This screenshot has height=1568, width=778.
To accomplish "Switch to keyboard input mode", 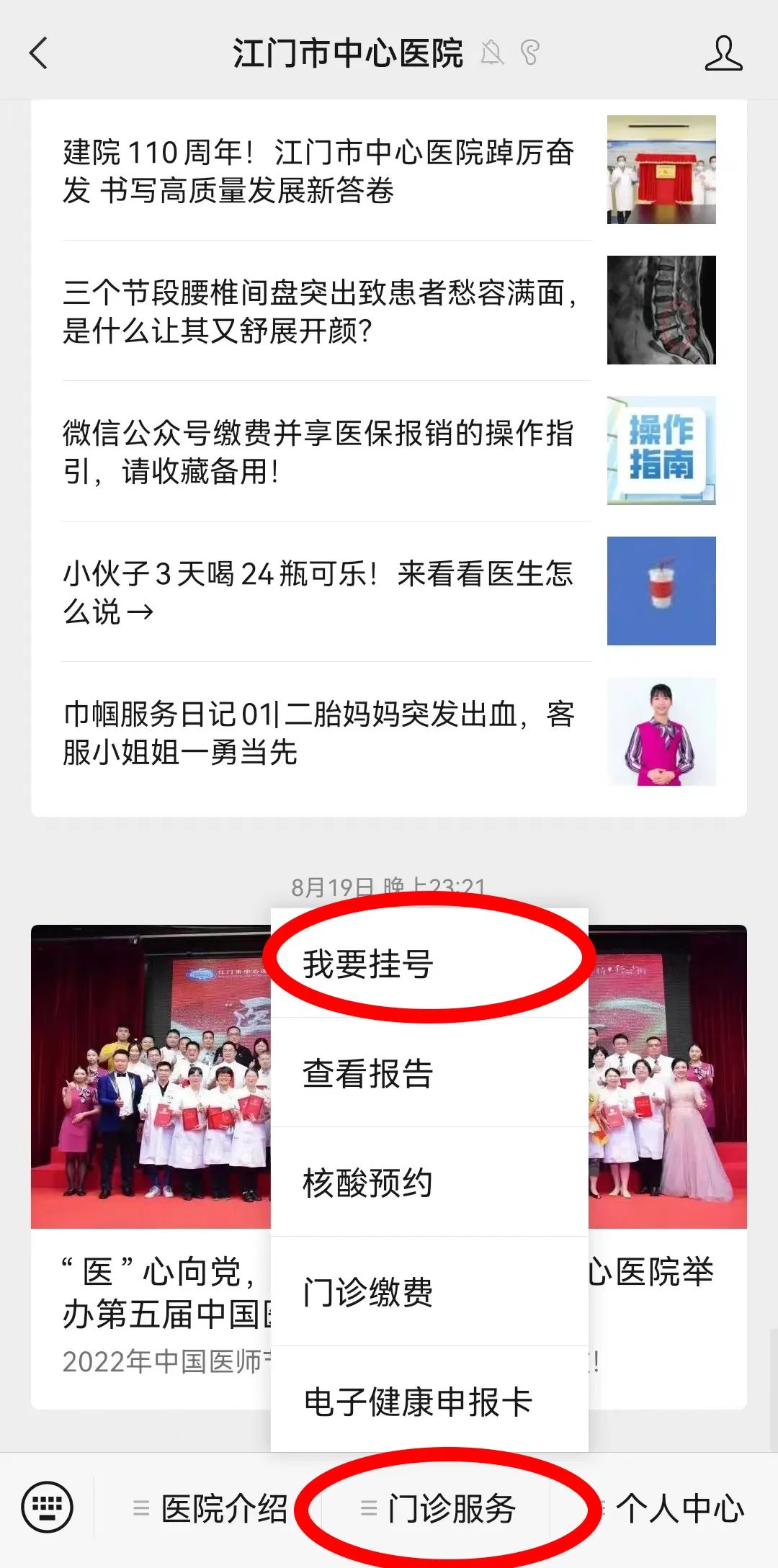I will [x=48, y=1507].
